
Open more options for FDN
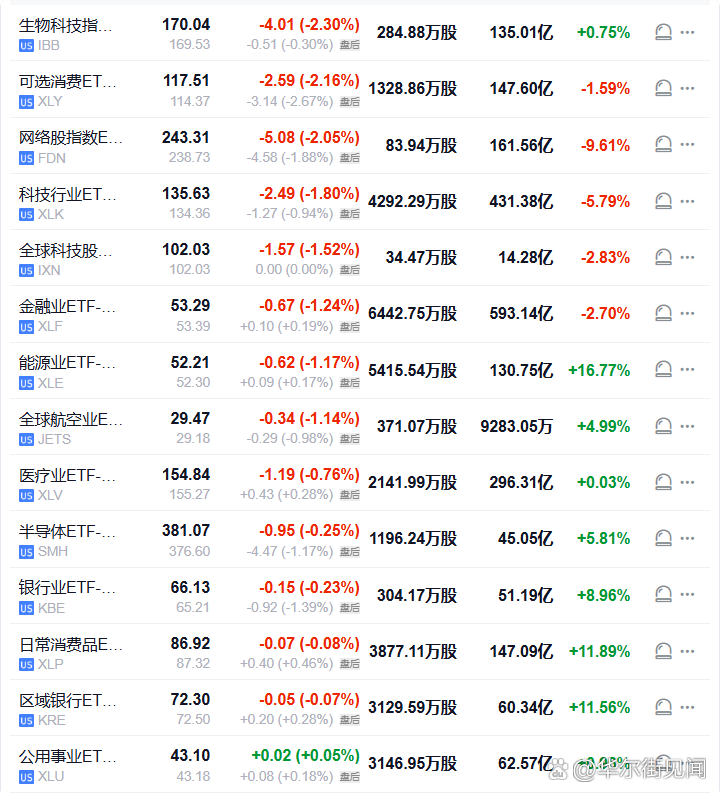687,145
